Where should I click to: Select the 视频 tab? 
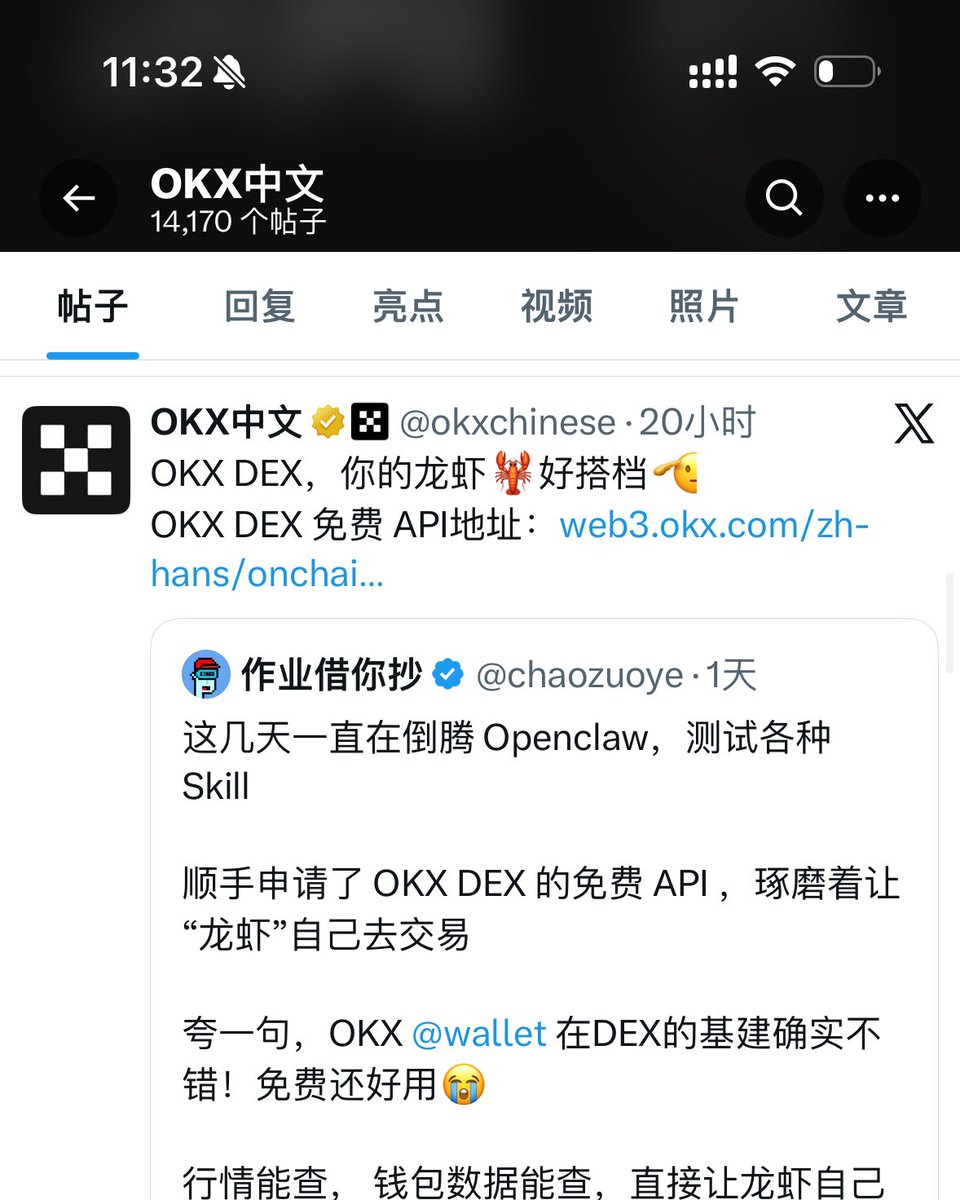556,306
